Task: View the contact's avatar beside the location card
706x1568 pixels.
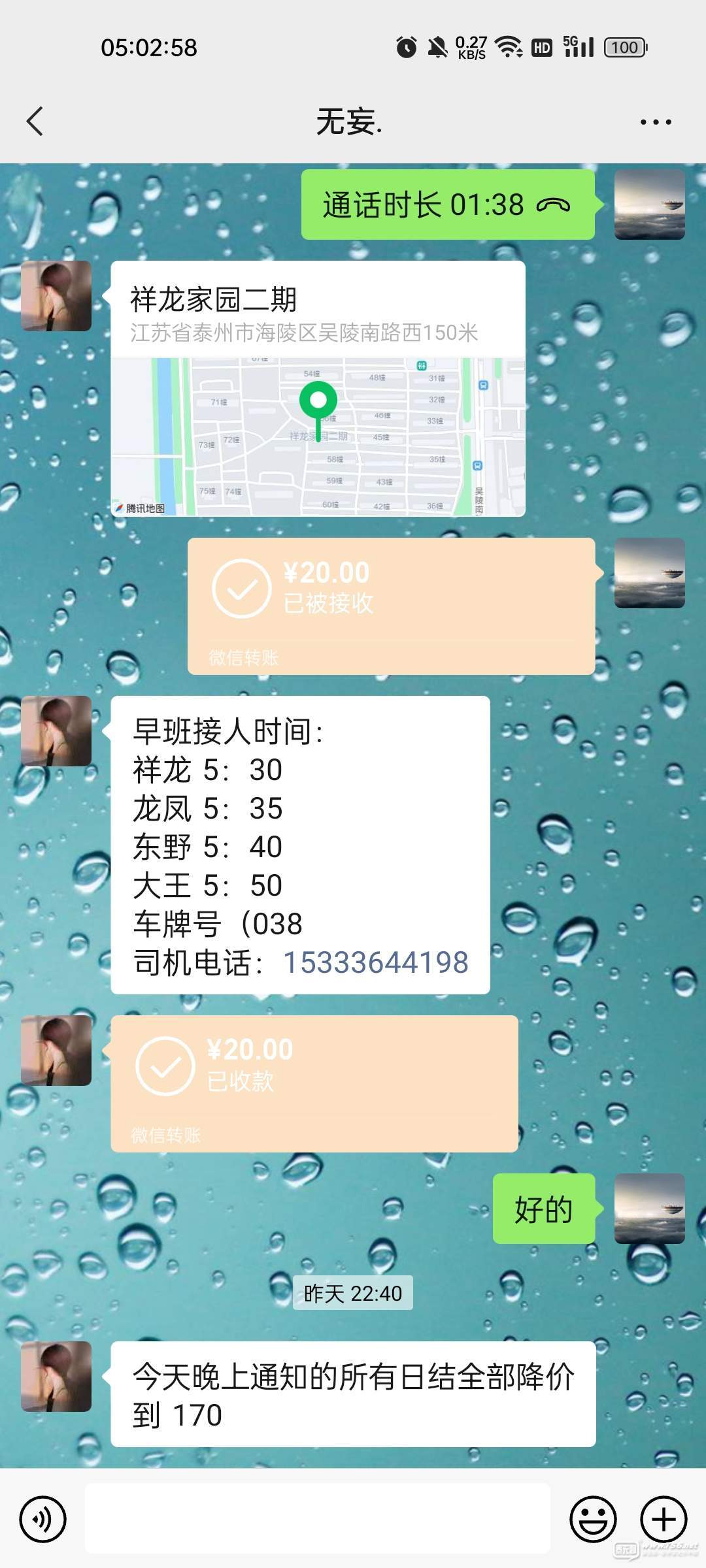Action: 56,296
